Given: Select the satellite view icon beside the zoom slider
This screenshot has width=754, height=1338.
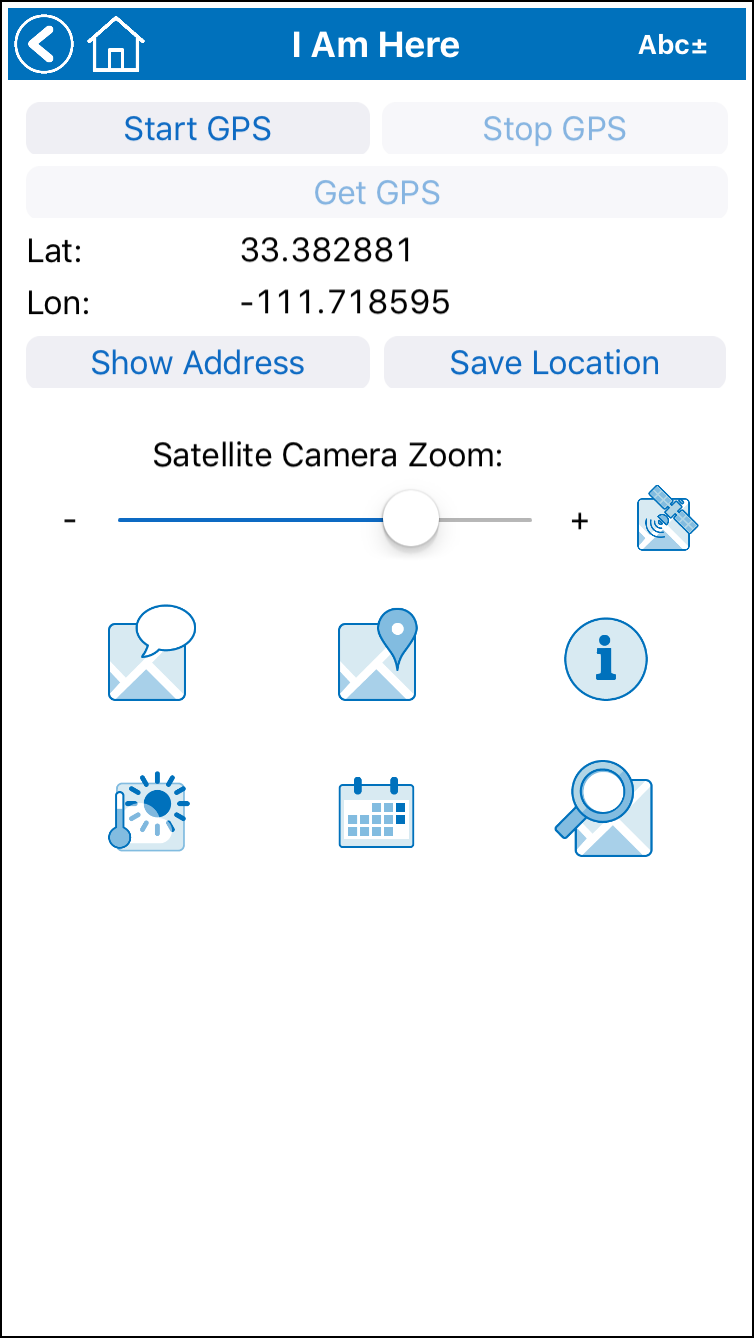Looking at the screenshot, I should (663, 518).
